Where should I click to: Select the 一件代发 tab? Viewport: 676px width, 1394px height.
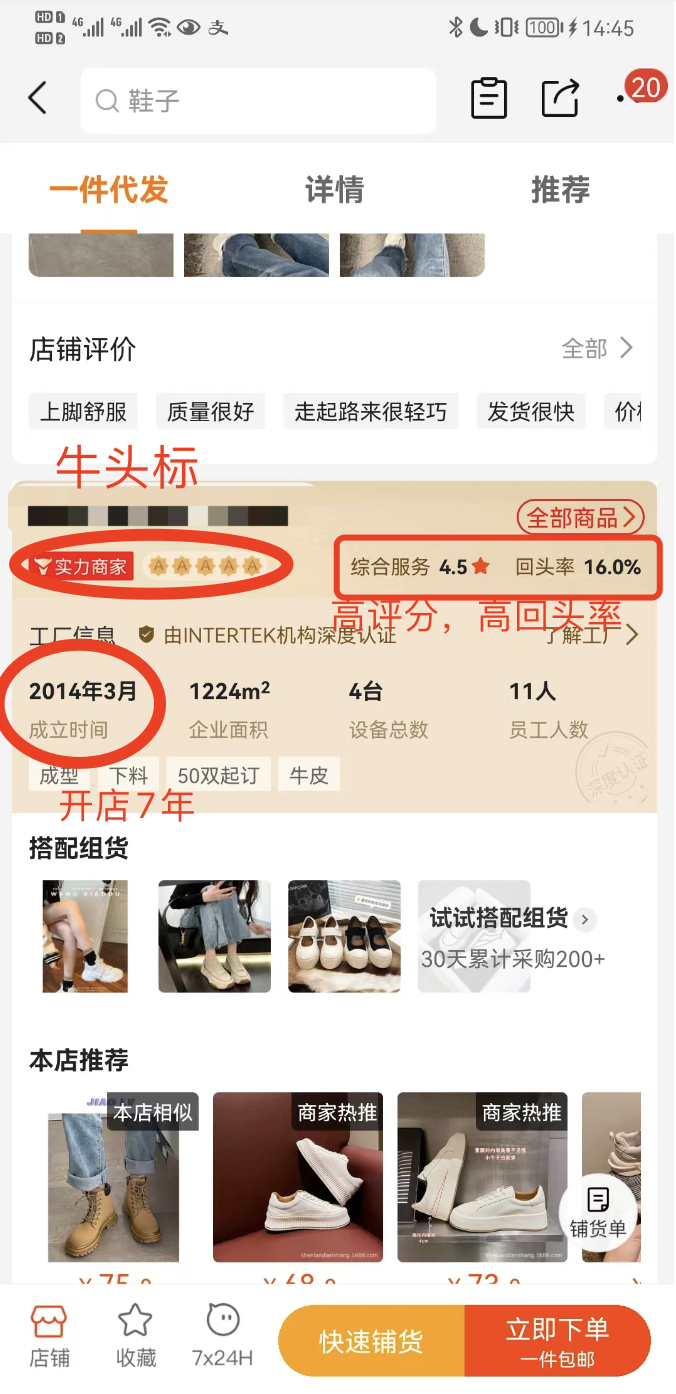coord(108,190)
